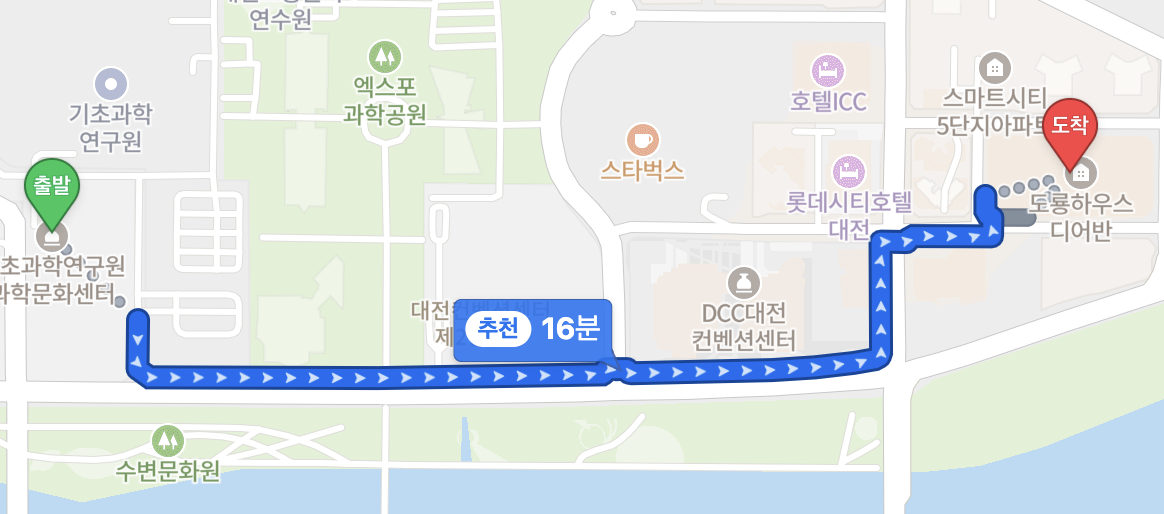Tap the DCC대전컨벤션센터 marker
The image size is (1164, 514).
(x=743, y=281)
